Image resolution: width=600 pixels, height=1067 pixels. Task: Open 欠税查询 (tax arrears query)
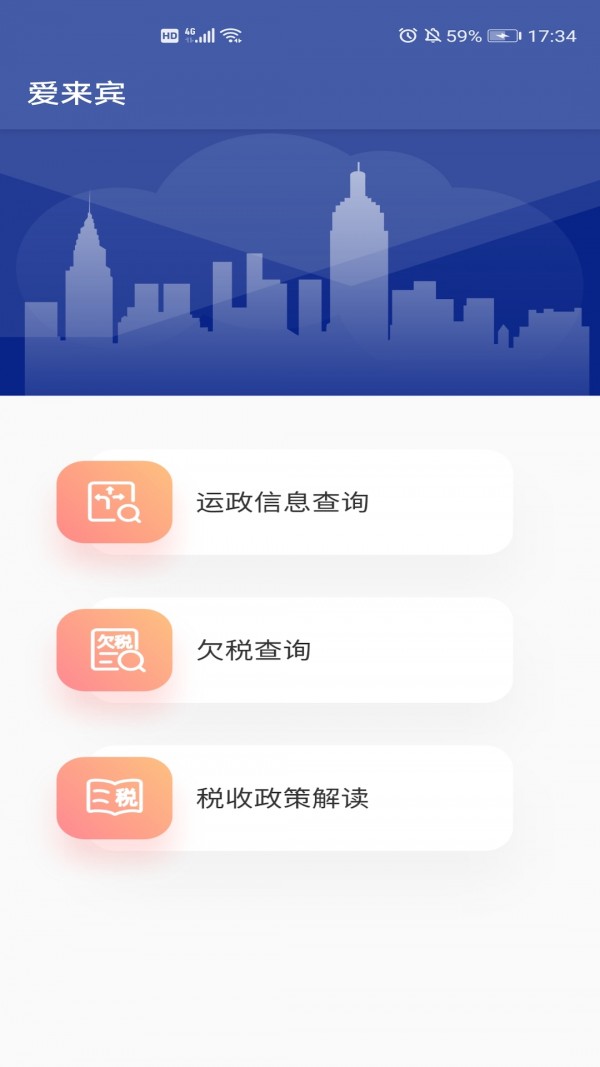pyautogui.click(x=284, y=650)
